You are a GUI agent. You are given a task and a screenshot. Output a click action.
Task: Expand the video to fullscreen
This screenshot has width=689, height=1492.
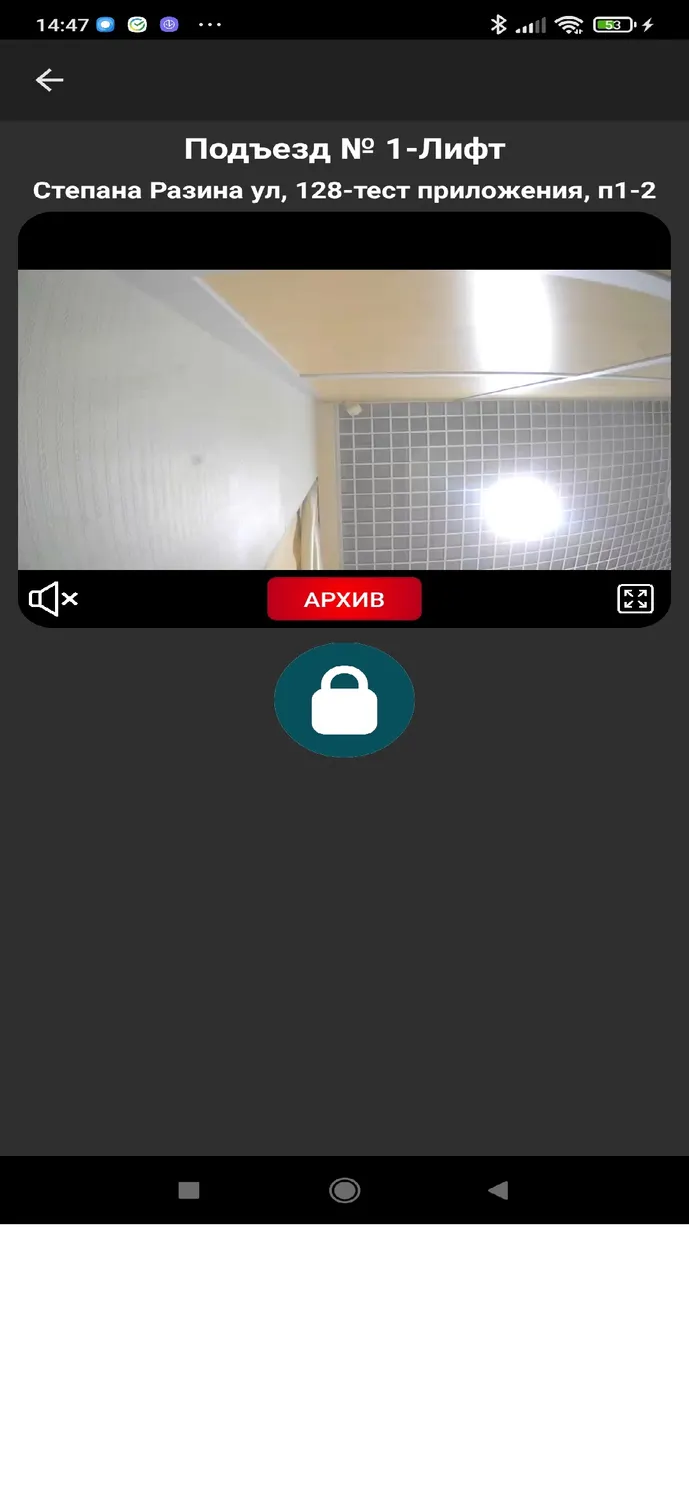point(635,599)
